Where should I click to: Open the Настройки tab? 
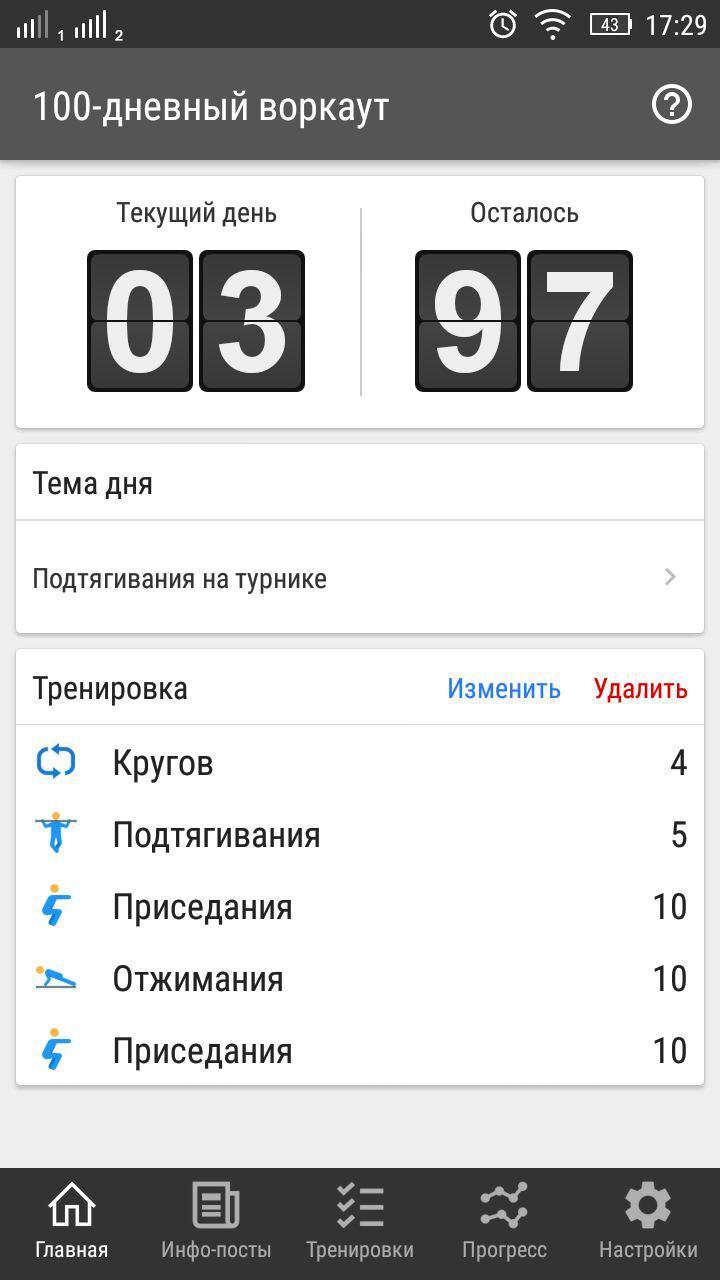click(x=648, y=1222)
